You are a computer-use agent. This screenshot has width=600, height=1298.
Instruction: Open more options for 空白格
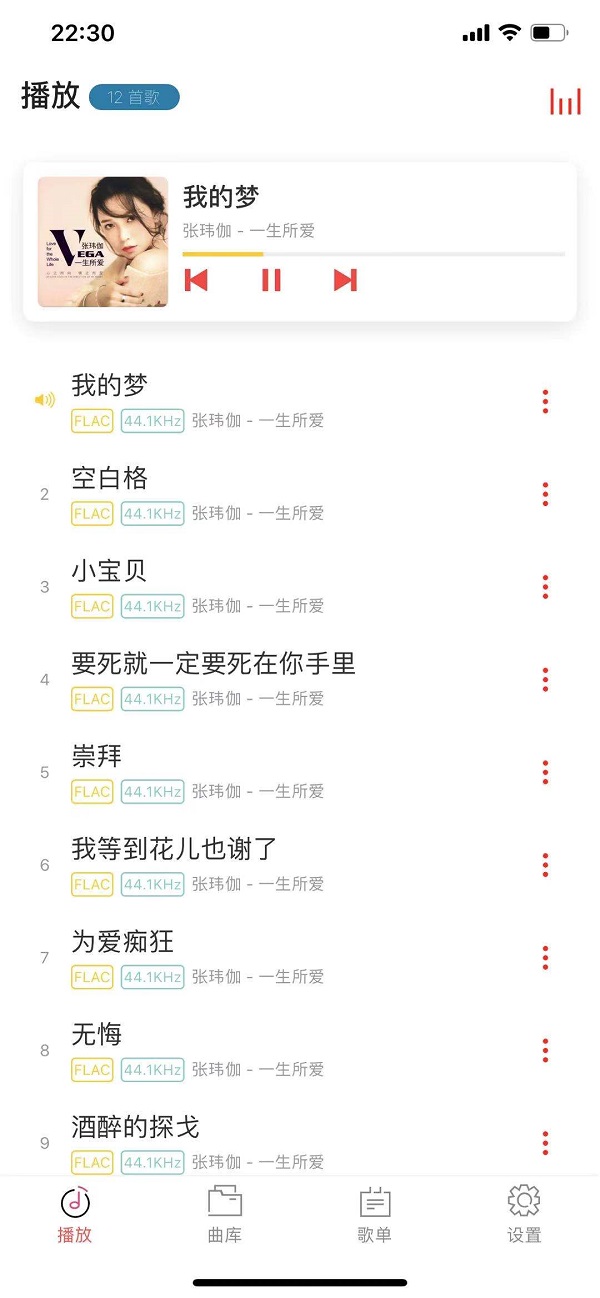tap(545, 494)
